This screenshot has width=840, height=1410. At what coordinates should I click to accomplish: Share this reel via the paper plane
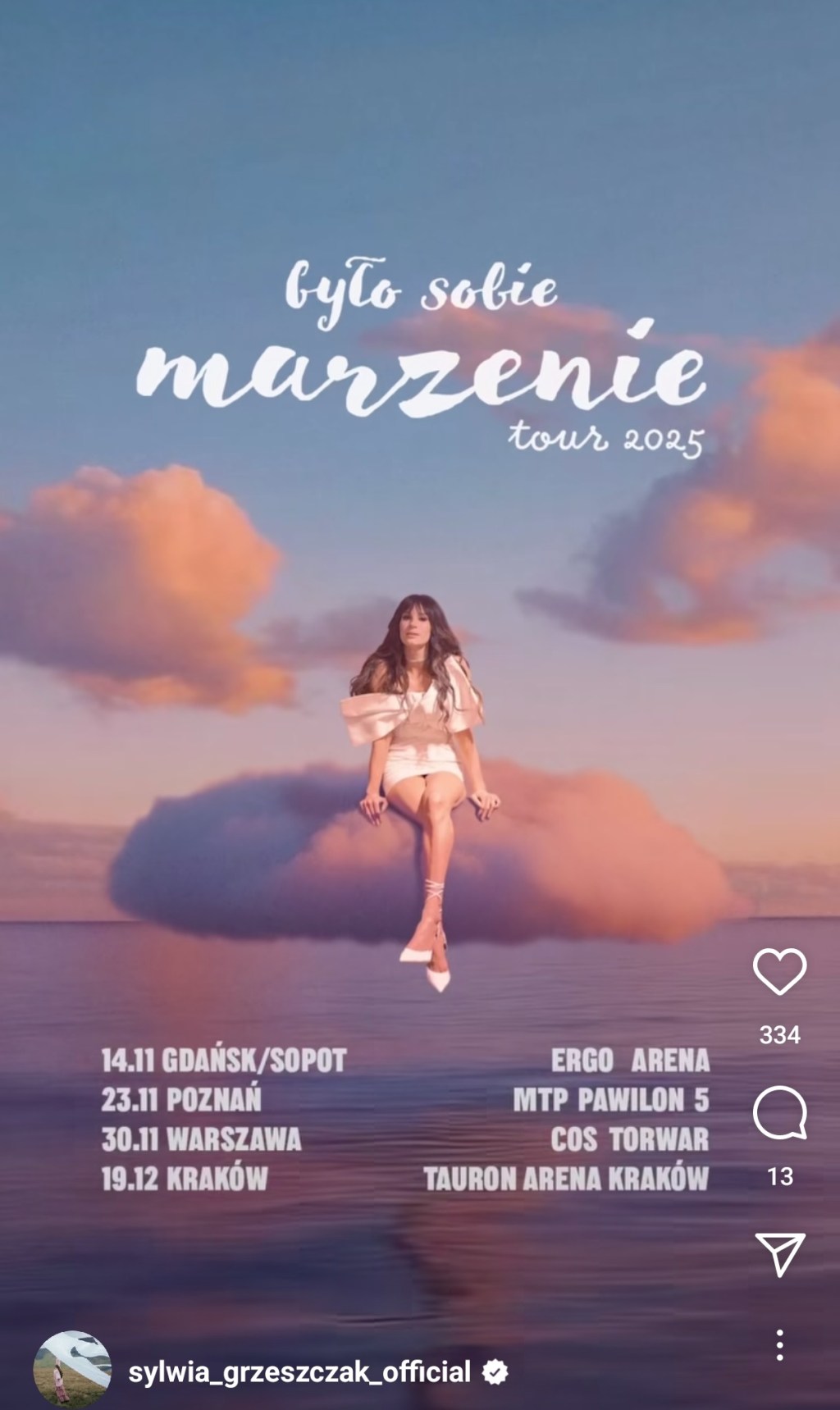pos(779,1253)
